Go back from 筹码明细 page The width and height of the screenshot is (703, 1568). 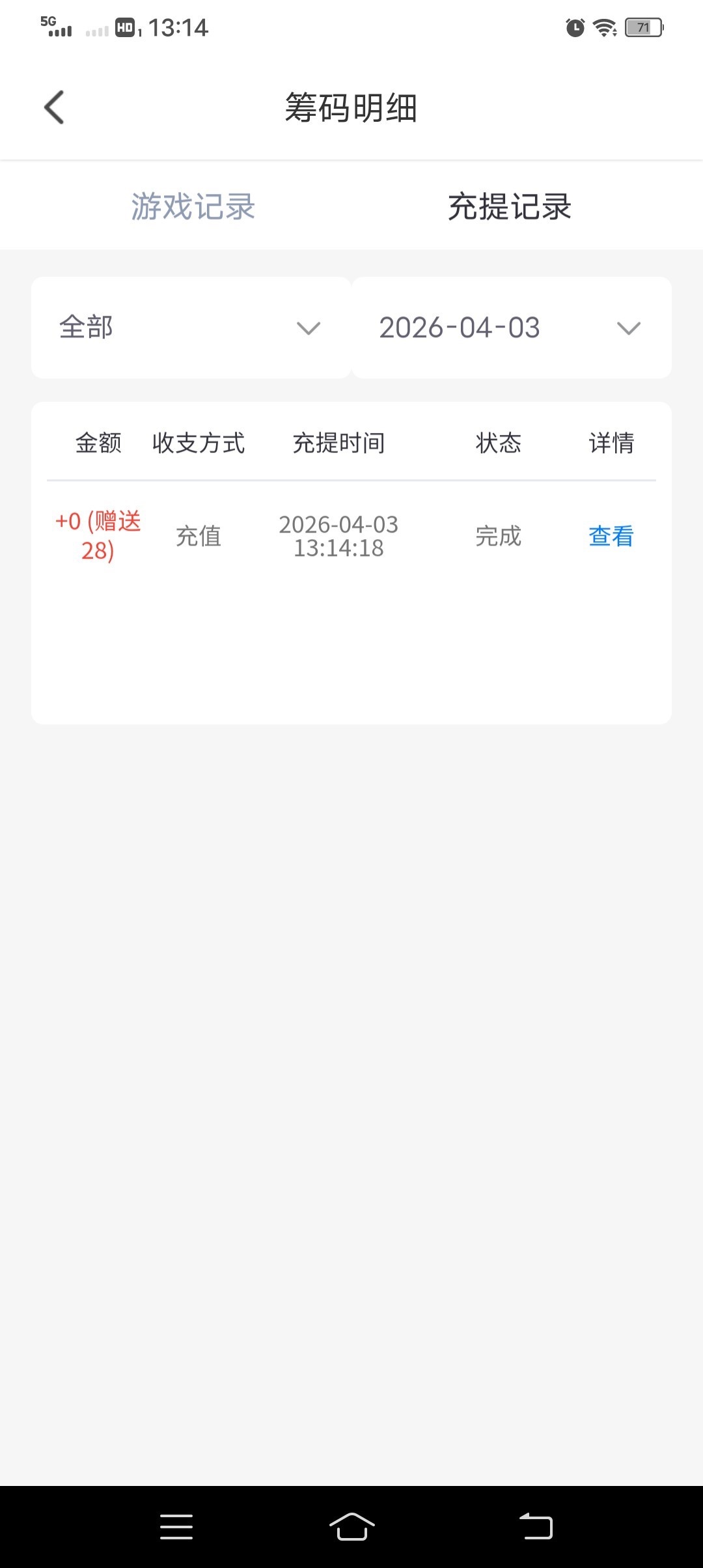point(55,107)
